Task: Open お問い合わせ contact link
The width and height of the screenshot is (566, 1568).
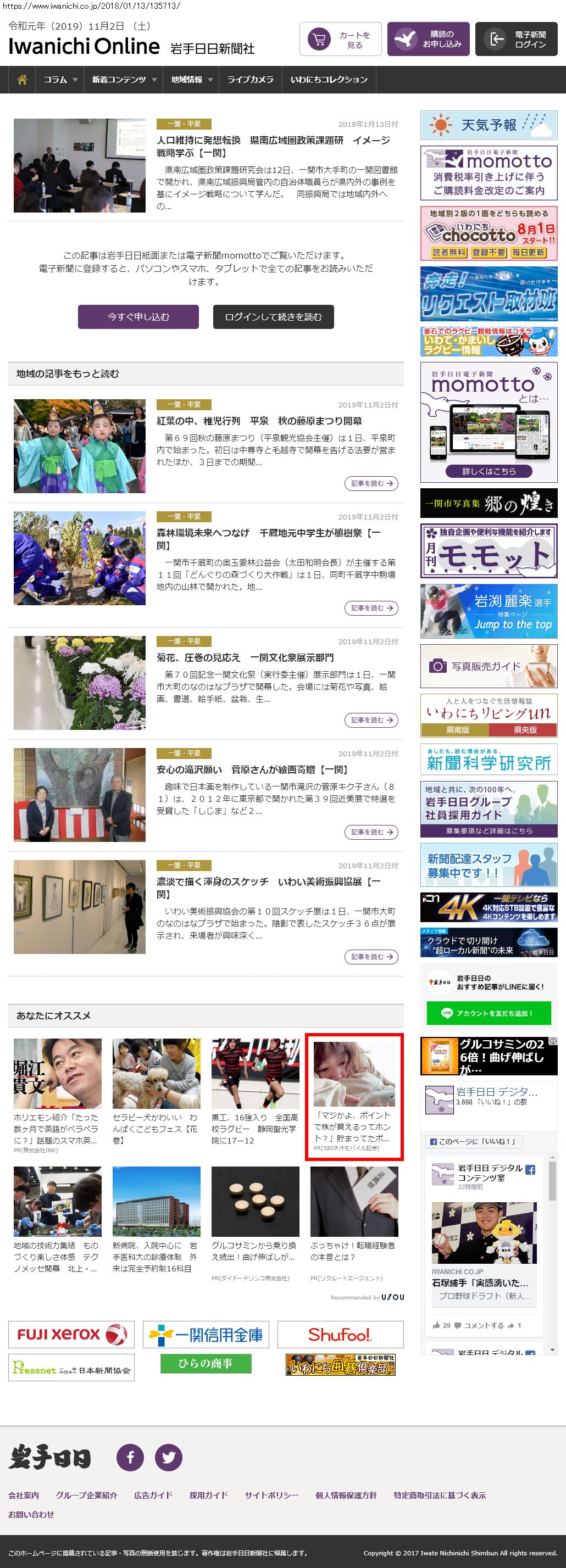Action: tap(31, 1514)
